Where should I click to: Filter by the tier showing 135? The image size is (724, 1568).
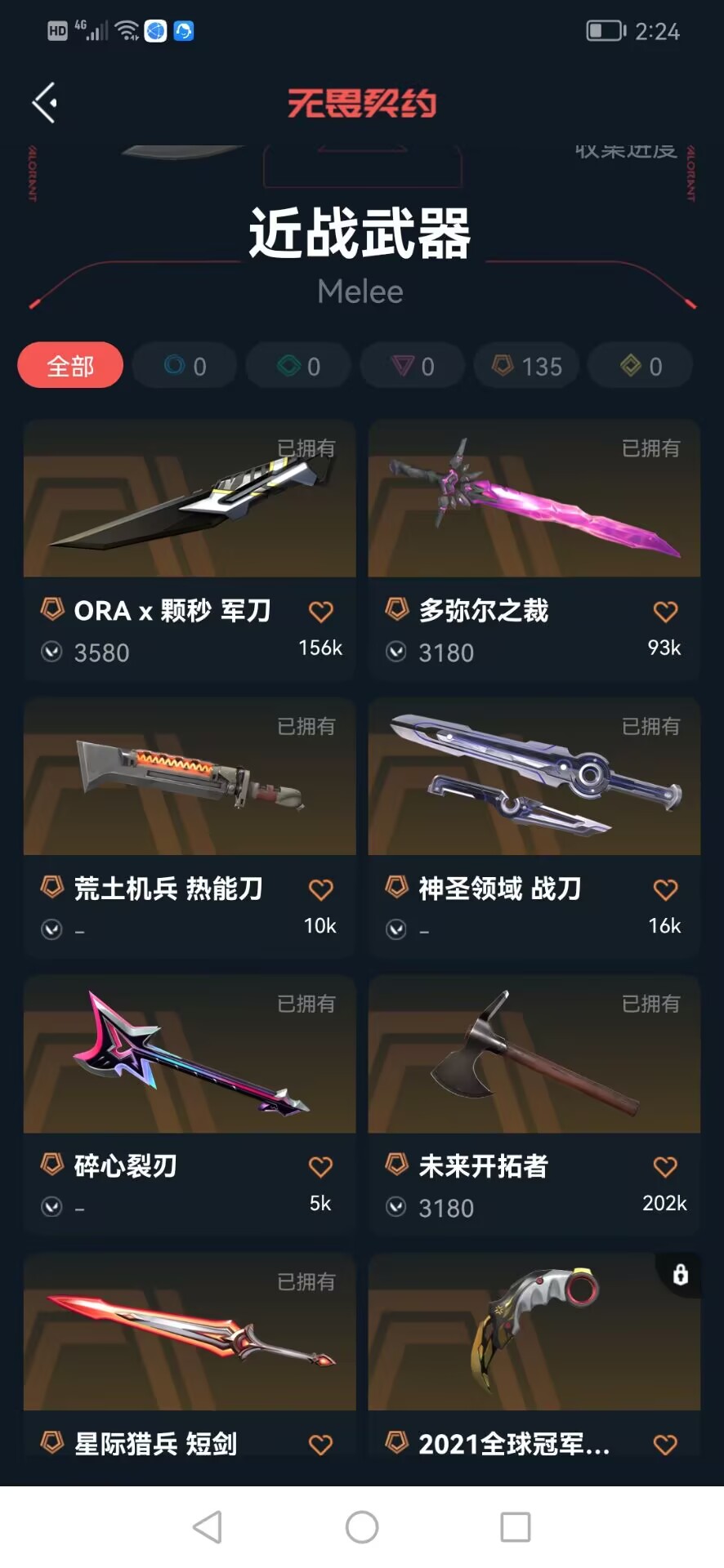point(526,365)
